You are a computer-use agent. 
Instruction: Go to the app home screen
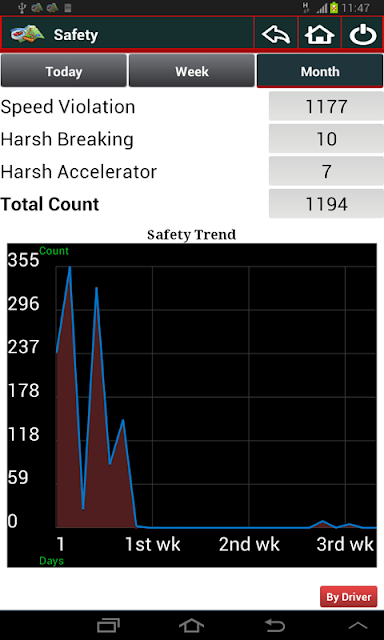[x=319, y=35]
